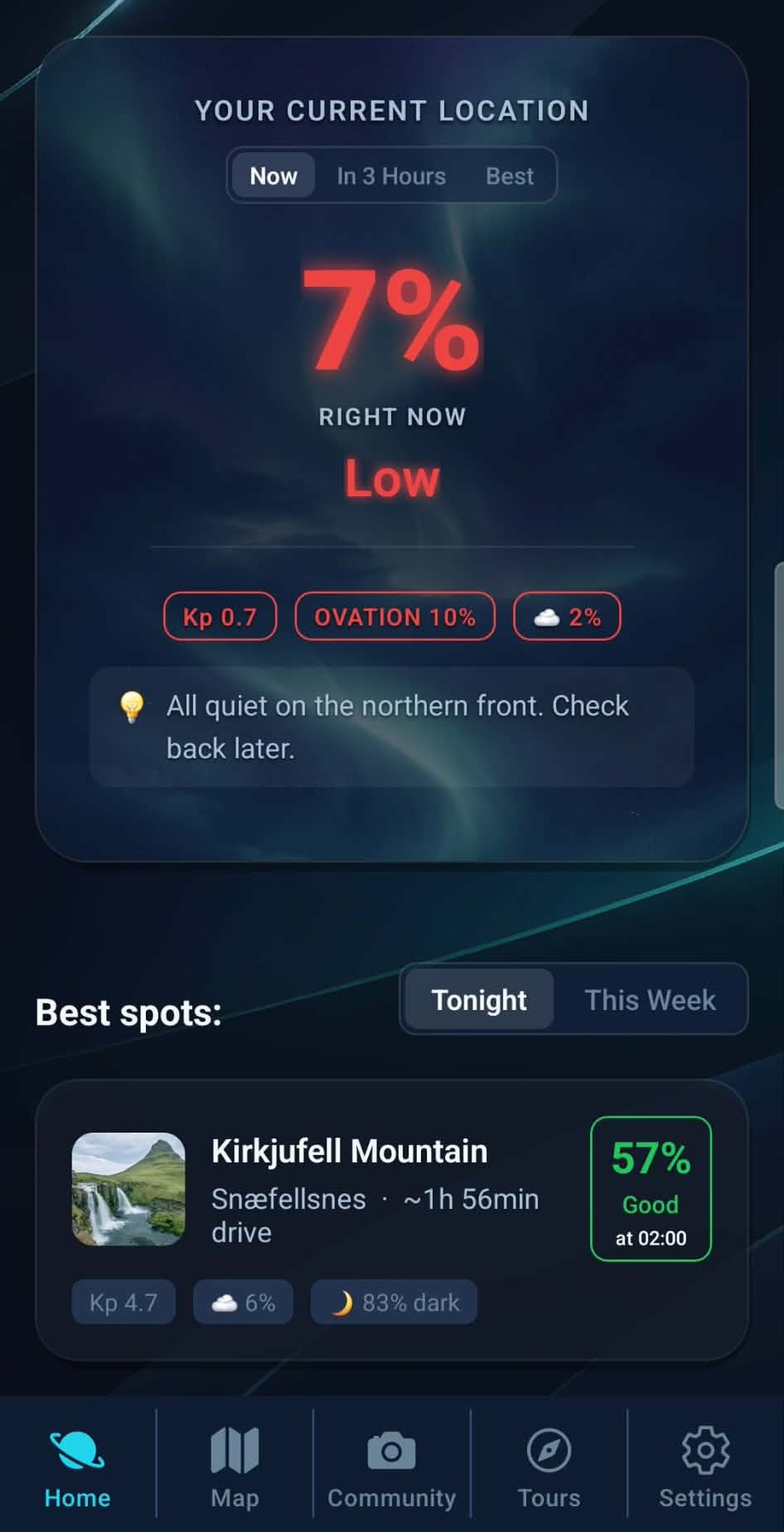Open the OVATION 10% details
This screenshot has height=1532, width=784.
(x=395, y=616)
